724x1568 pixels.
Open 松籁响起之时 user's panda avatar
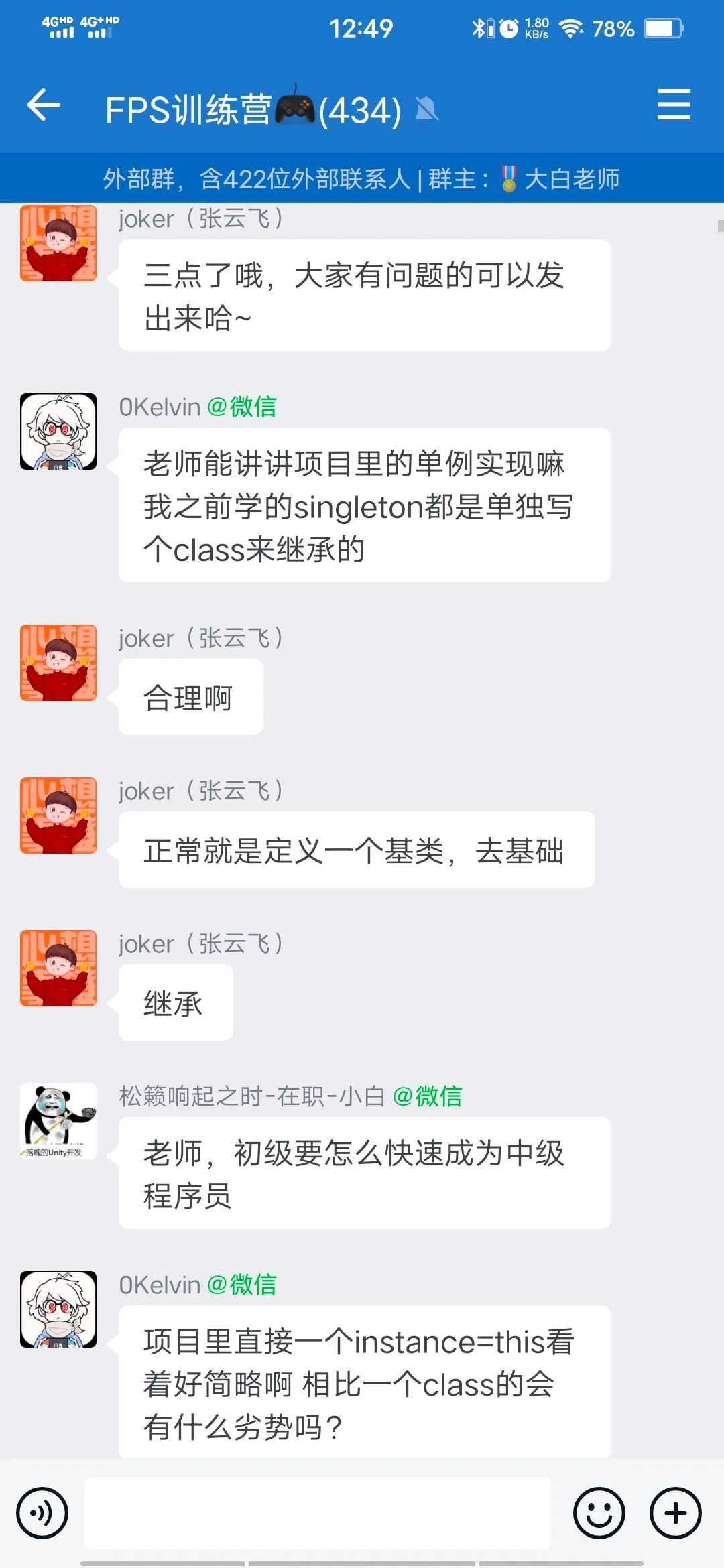pos(58,1120)
